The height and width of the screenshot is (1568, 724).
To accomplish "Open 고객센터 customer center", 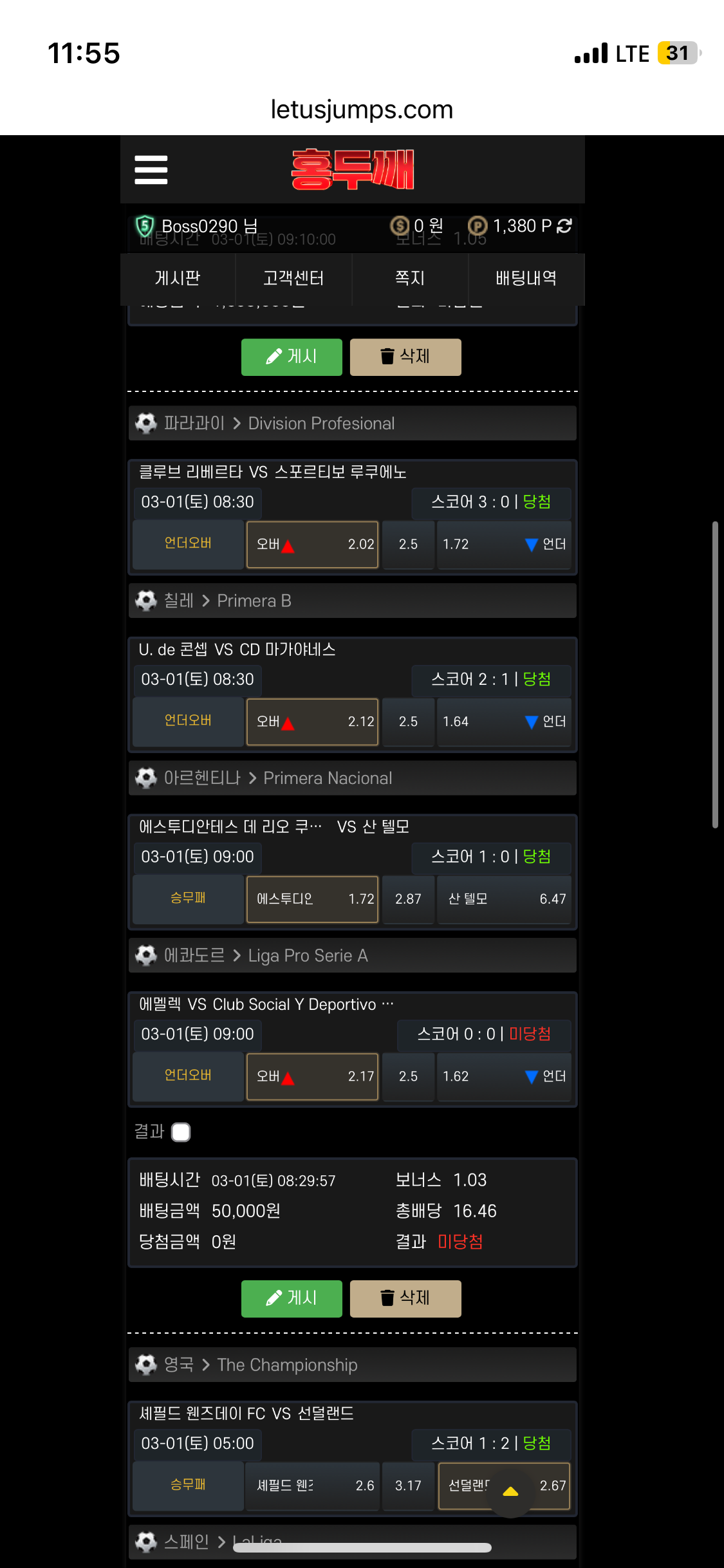I will tap(293, 278).
